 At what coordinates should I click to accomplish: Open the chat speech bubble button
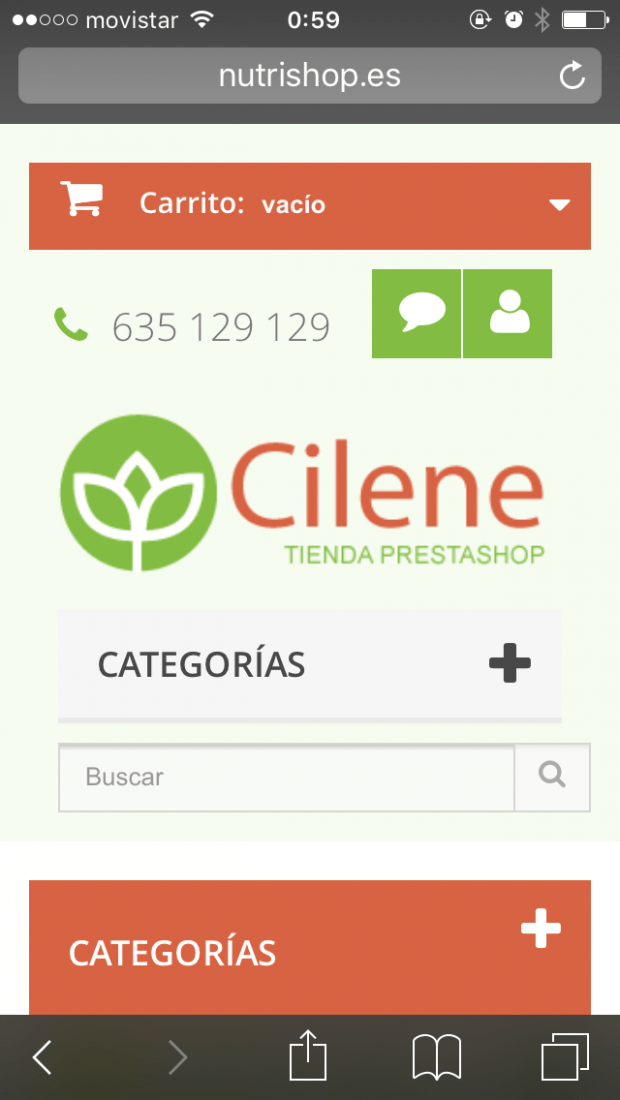point(417,314)
